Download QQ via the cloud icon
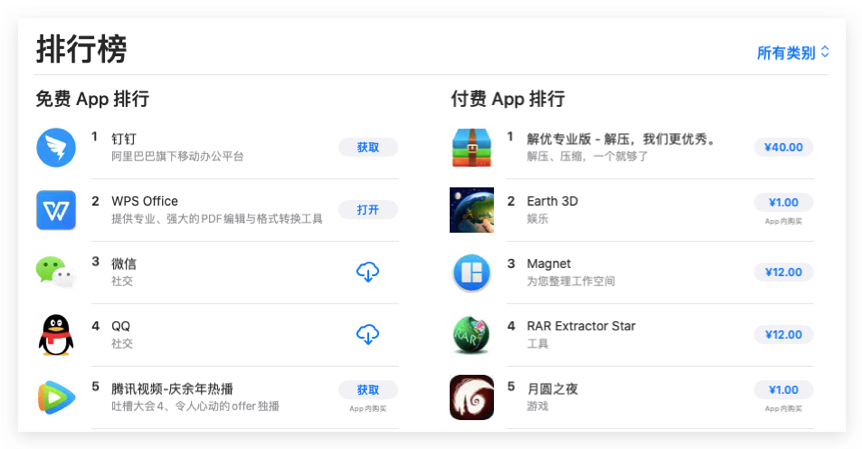Viewport: 862px width, 449px height. click(x=368, y=334)
